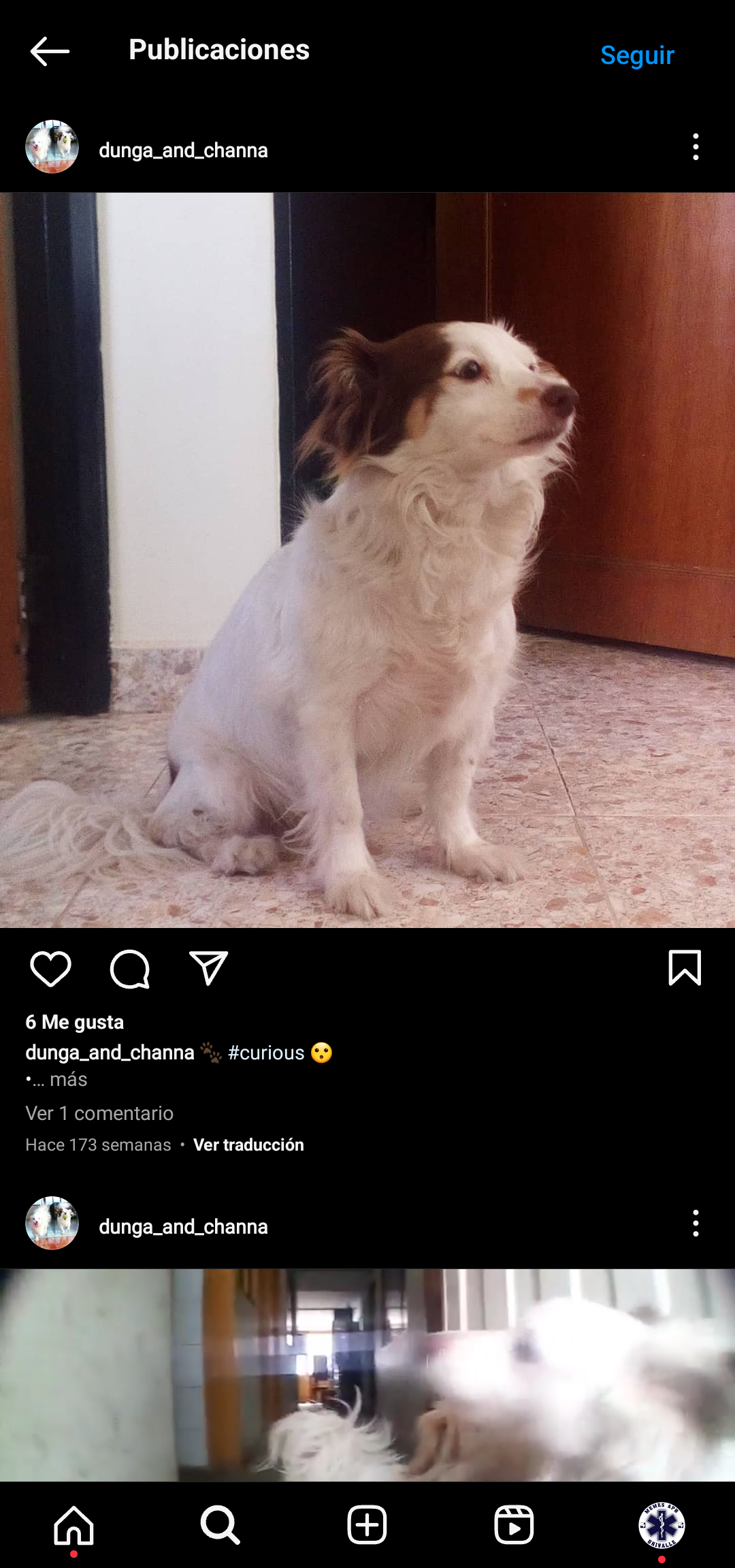Open the second post's blurry dog photo
Viewport: 735px width, 1568px height.
click(x=367, y=1374)
